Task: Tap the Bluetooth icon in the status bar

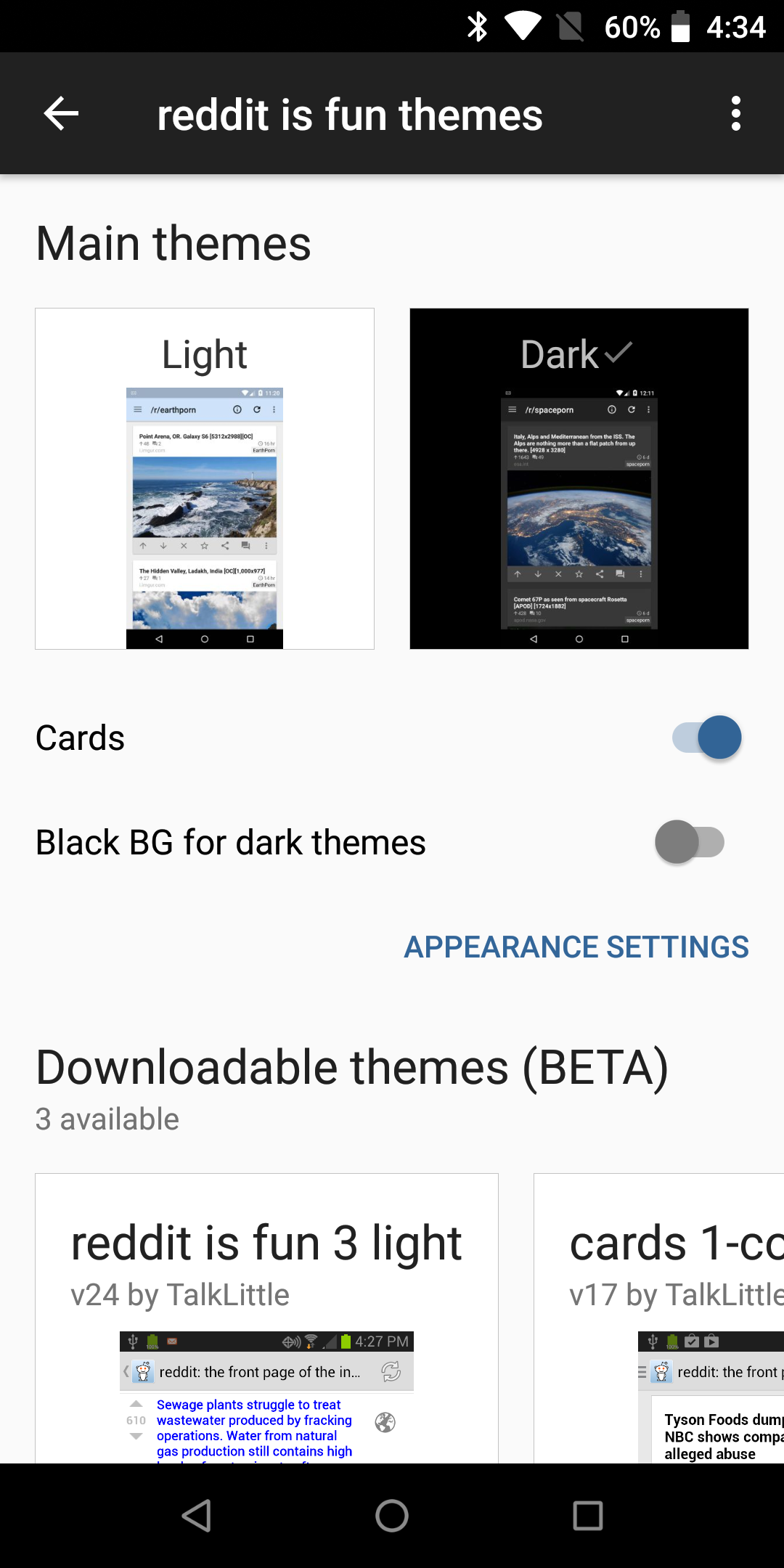Action: pyautogui.click(x=478, y=27)
